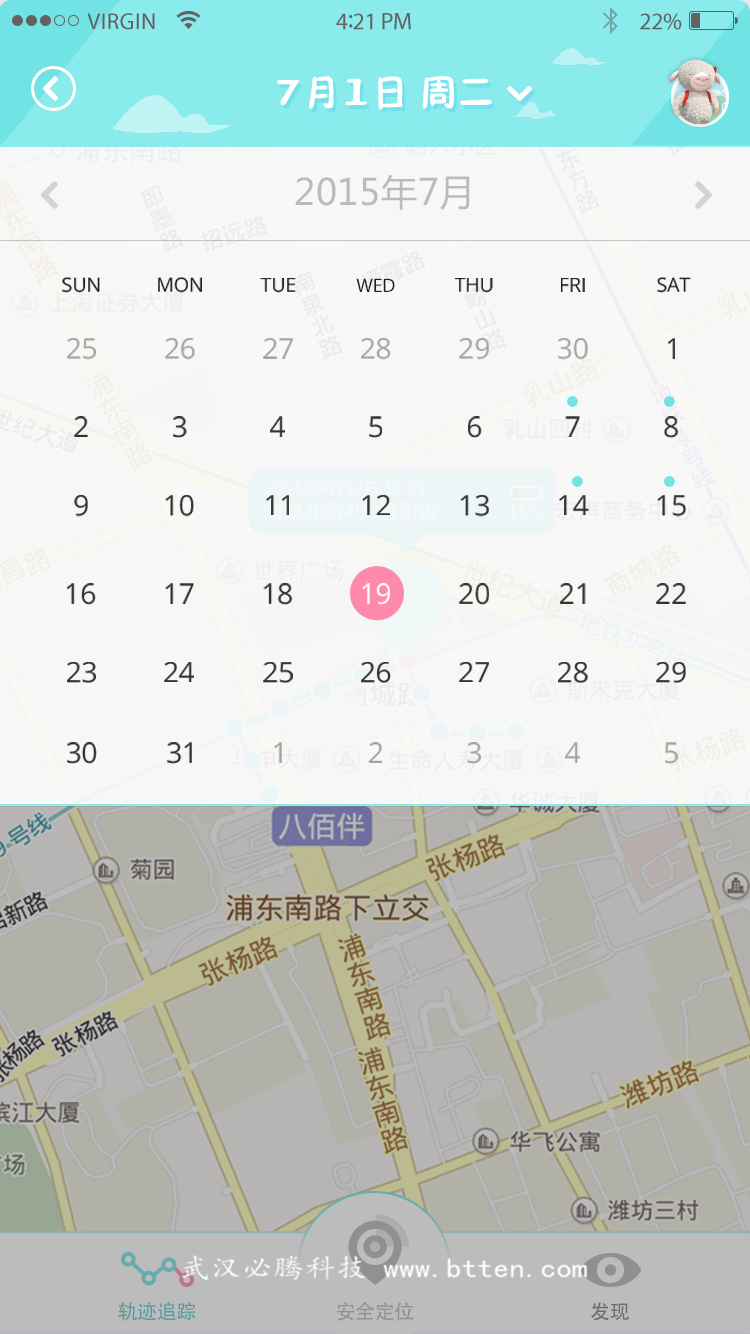Choose July 14 on the calendar
The image size is (750, 1334).
[572, 506]
